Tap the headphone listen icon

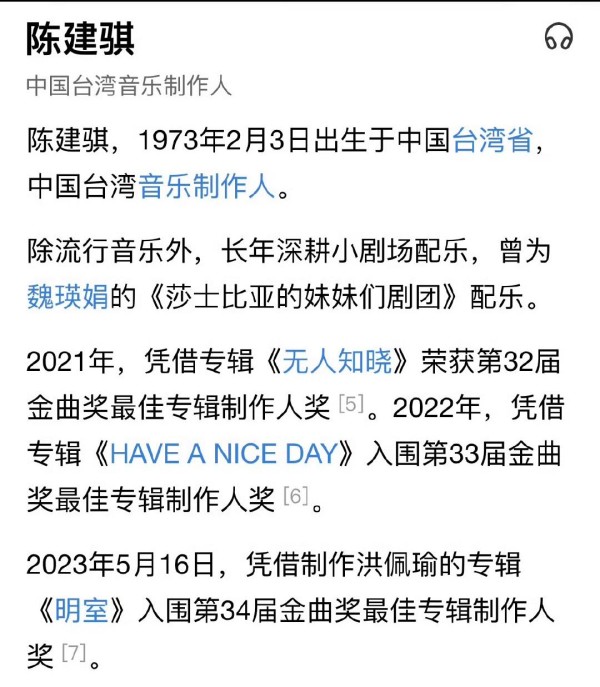pos(558,37)
